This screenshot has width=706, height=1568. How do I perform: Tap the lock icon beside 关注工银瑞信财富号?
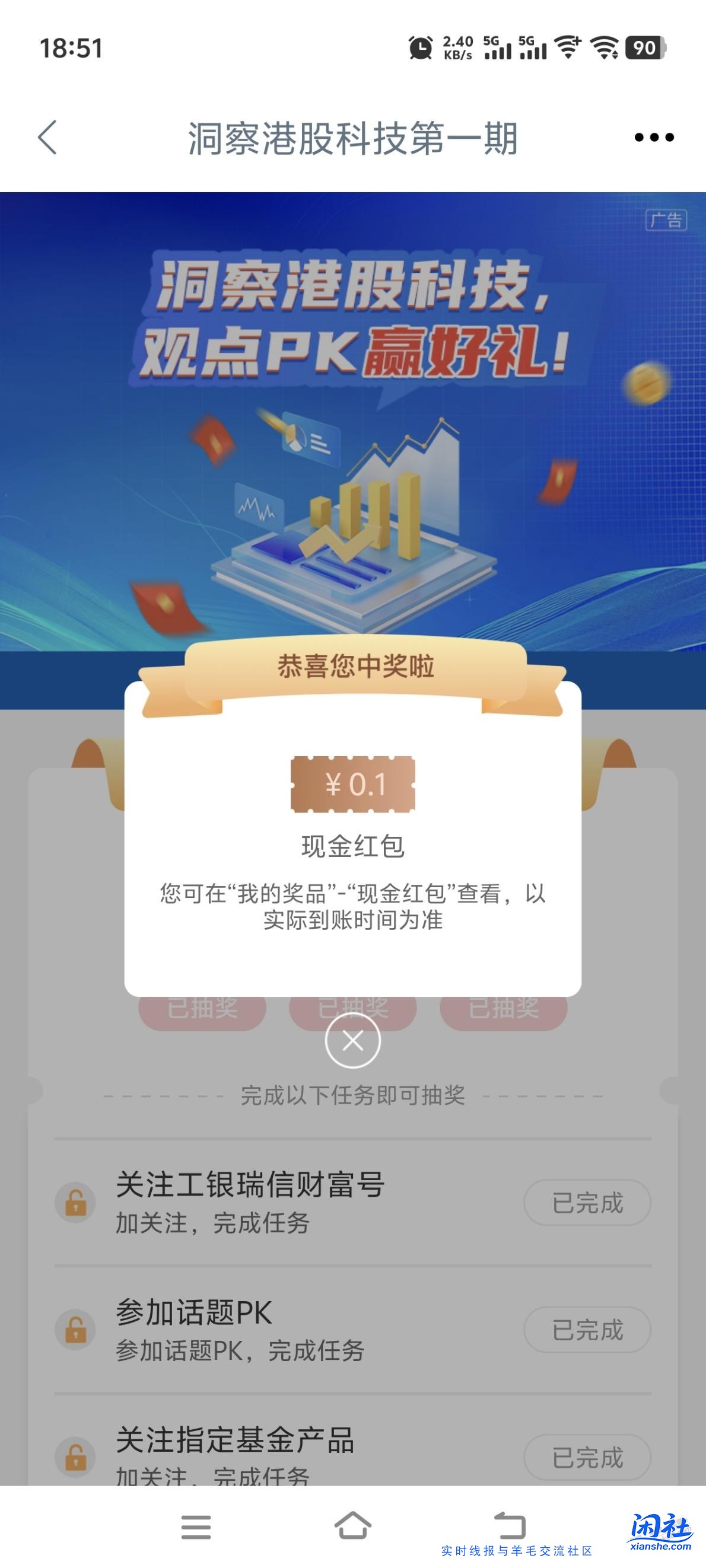tap(75, 1202)
